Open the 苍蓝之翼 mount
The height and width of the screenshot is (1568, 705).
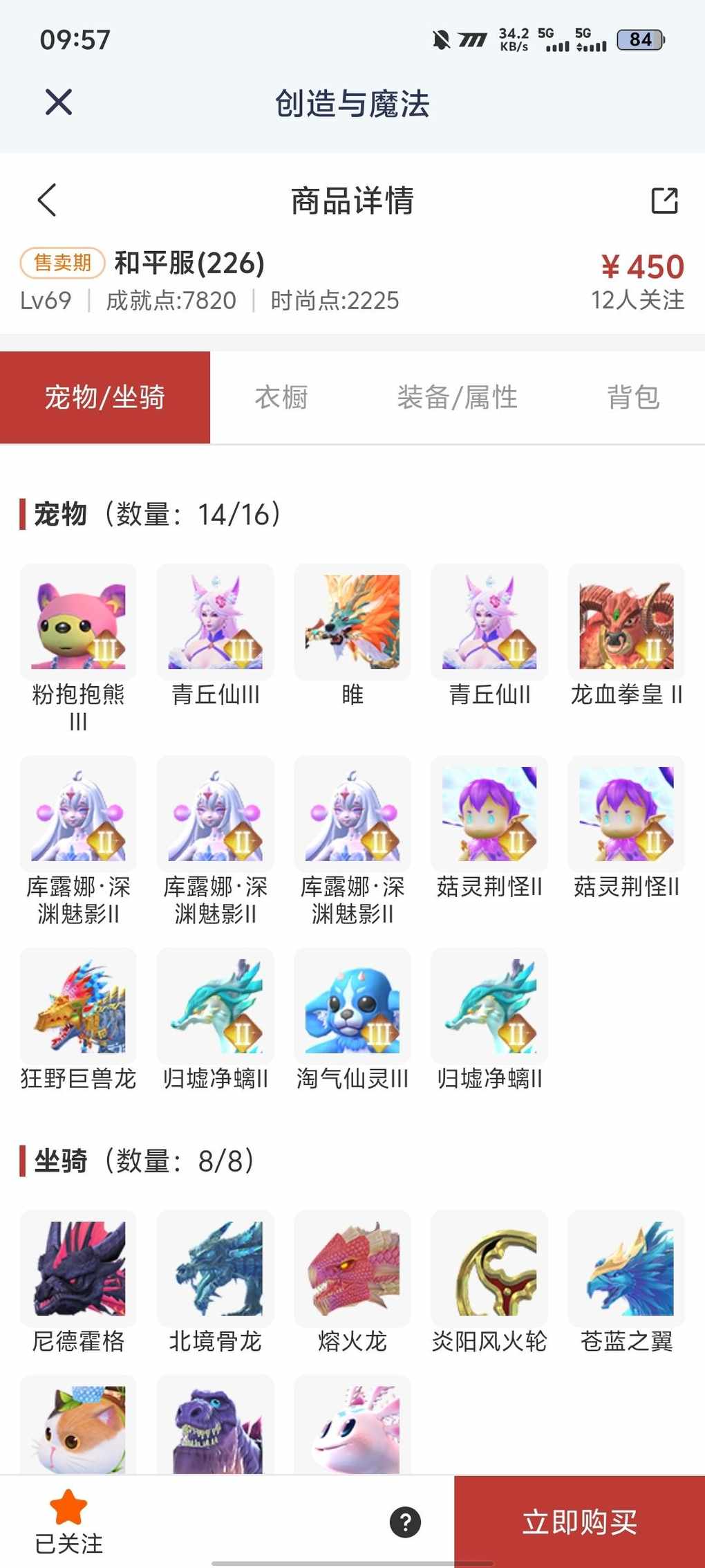[x=626, y=1269]
